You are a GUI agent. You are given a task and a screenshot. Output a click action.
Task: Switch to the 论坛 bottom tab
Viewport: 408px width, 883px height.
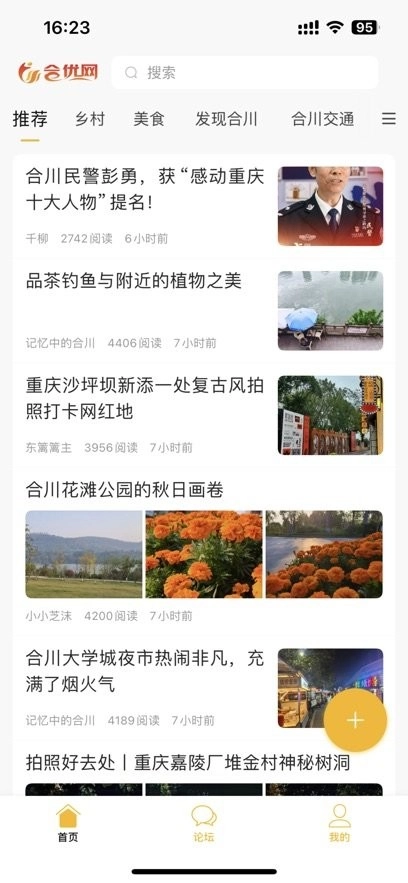click(204, 823)
